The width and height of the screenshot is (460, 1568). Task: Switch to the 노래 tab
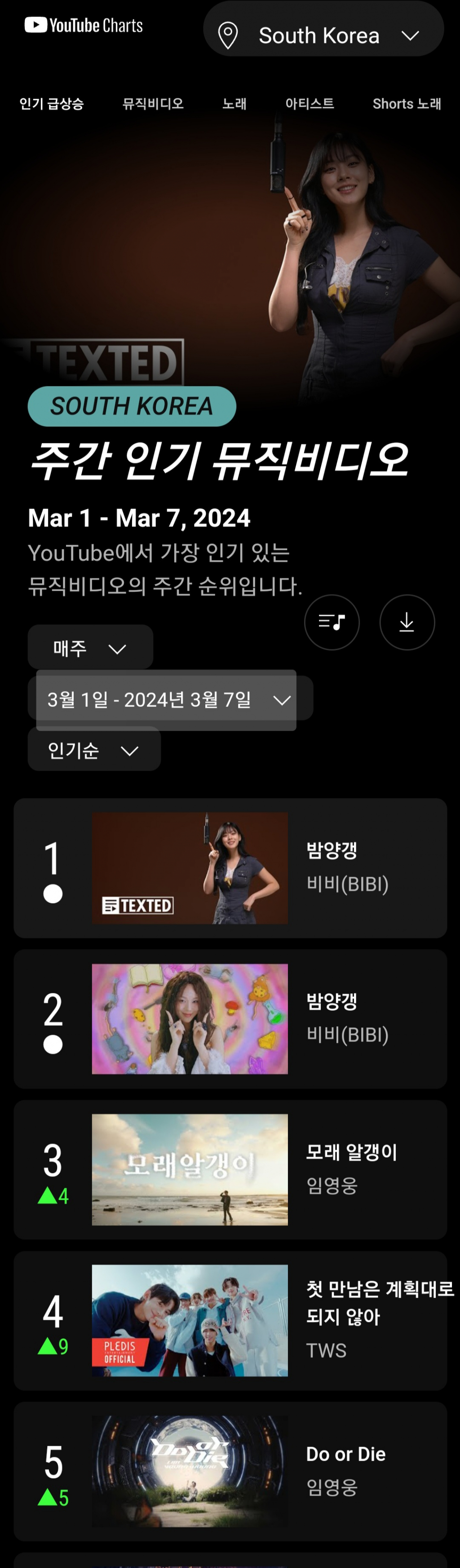click(234, 104)
